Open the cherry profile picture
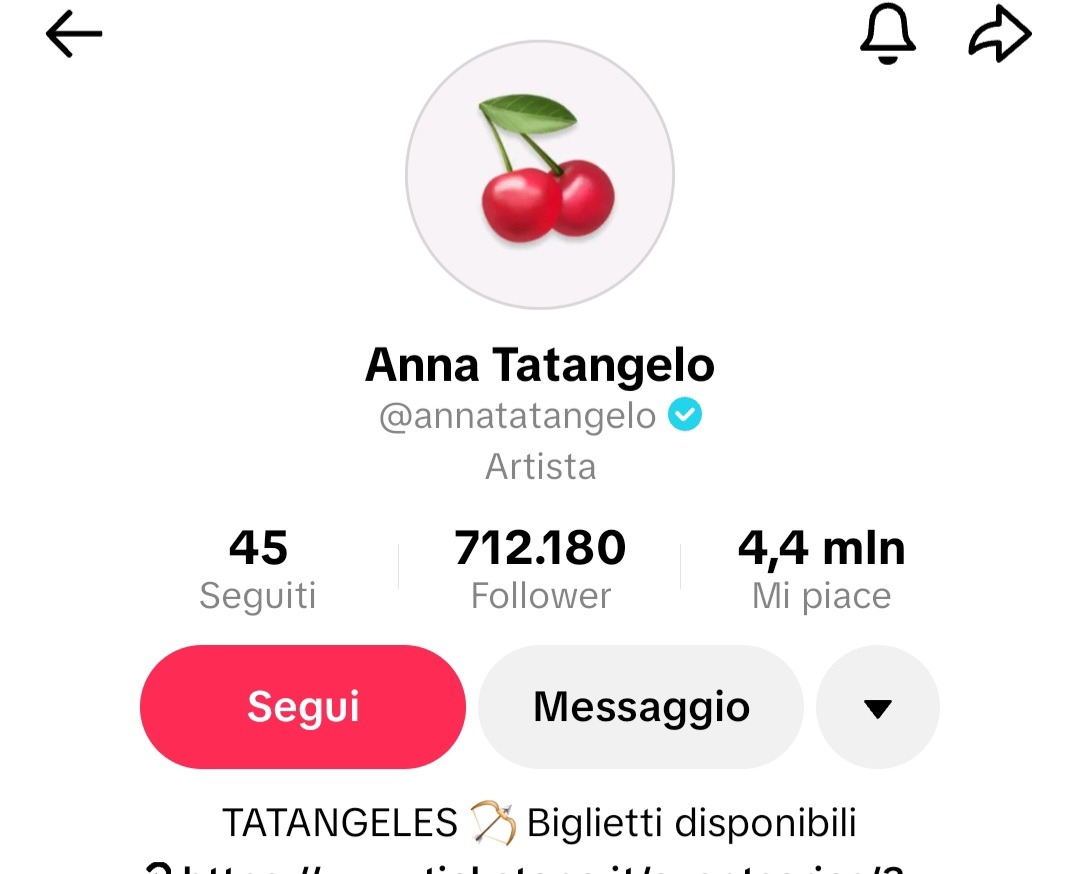Viewport: 1080px width, 874px height. (540, 176)
